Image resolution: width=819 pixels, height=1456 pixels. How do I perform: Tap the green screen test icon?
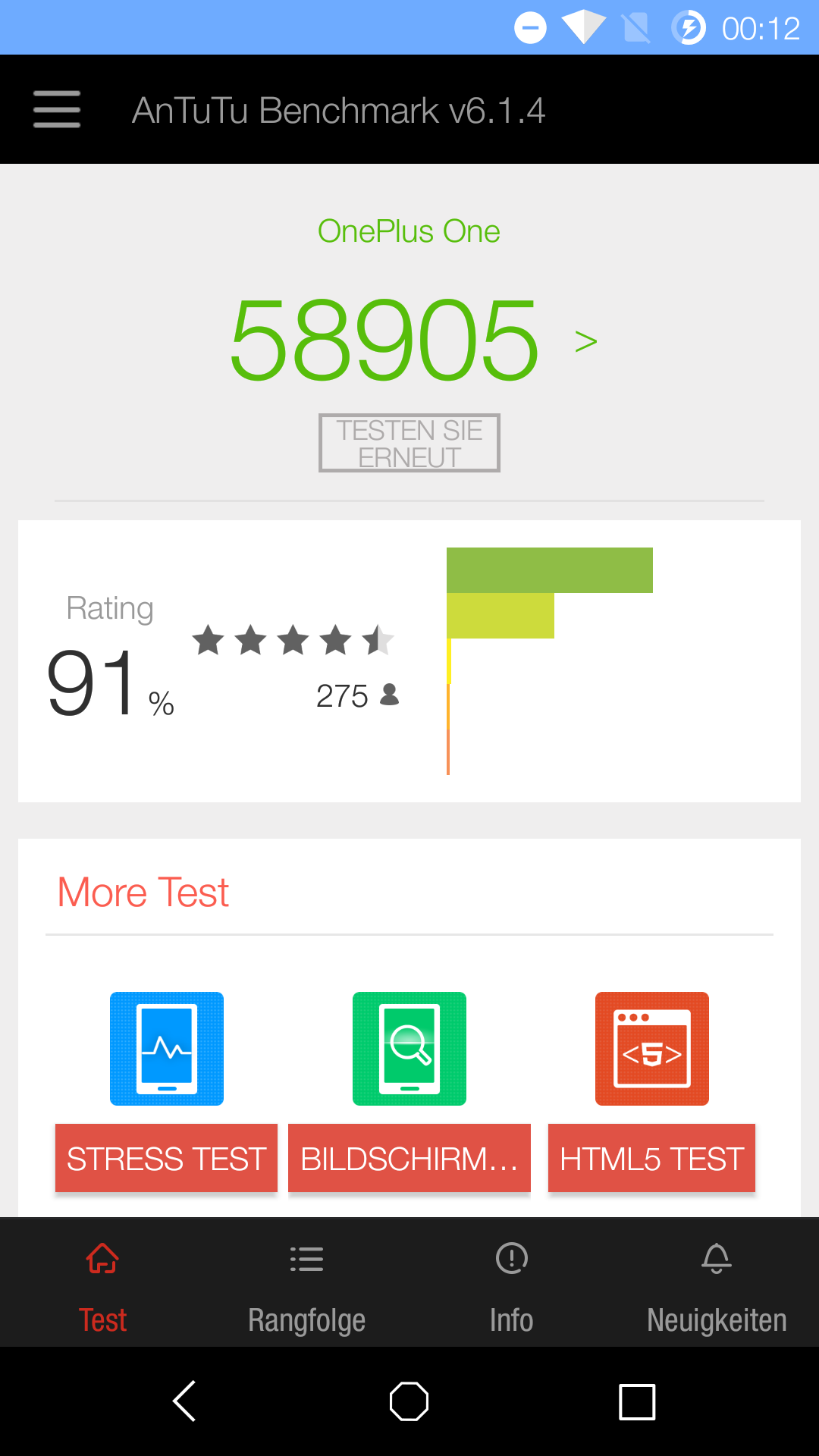coord(409,1049)
